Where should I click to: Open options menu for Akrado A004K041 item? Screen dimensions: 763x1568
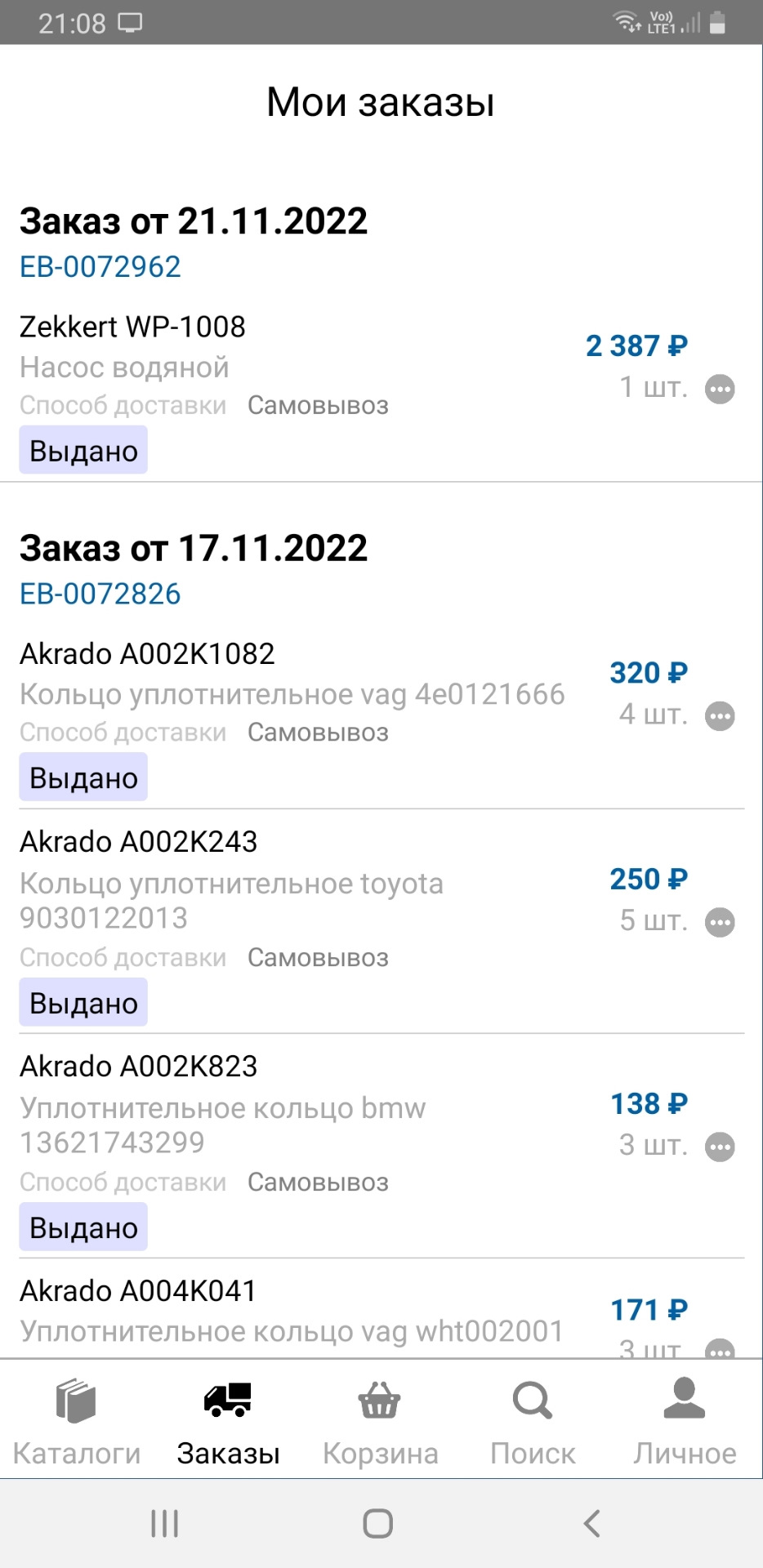pyautogui.click(x=721, y=1352)
